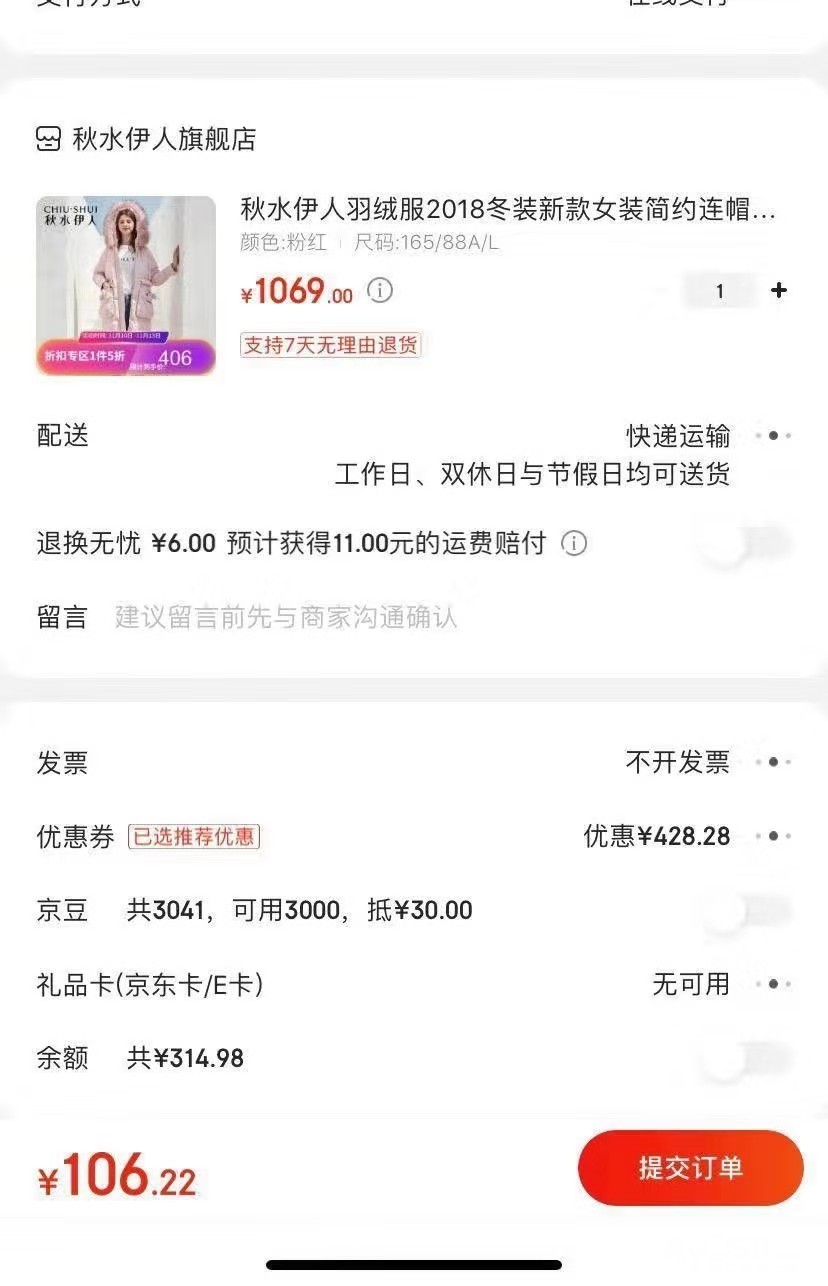The width and height of the screenshot is (828, 1286).
Task: Toggle 京豆 deduction of ¥30.00
Action: coord(746,911)
